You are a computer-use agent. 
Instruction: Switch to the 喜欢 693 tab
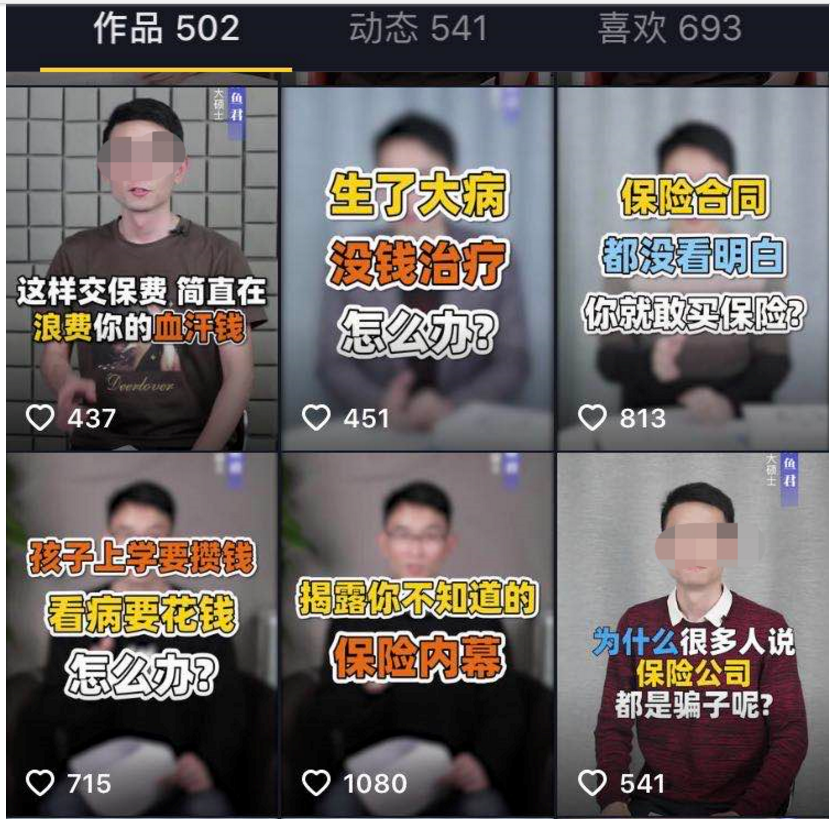[x=669, y=29]
